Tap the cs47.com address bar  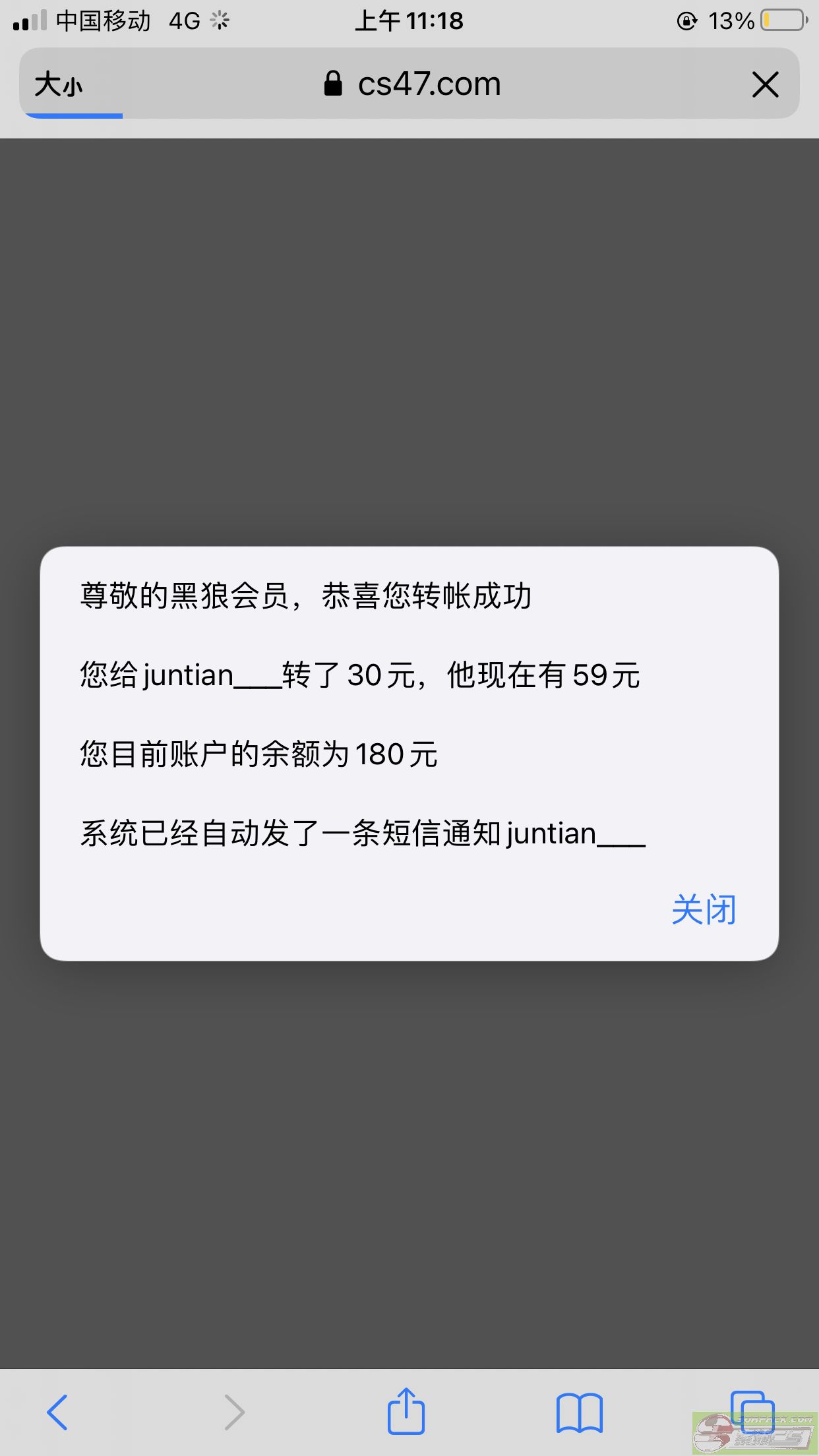[x=412, y=84]
